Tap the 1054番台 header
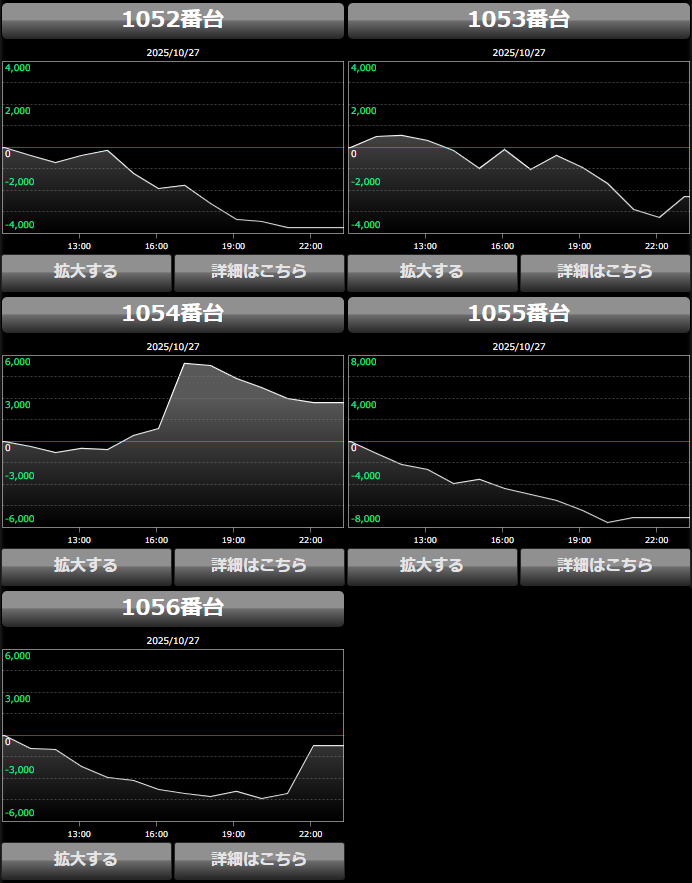Screen dimensions: 692x883 click(x=173, y=314)
